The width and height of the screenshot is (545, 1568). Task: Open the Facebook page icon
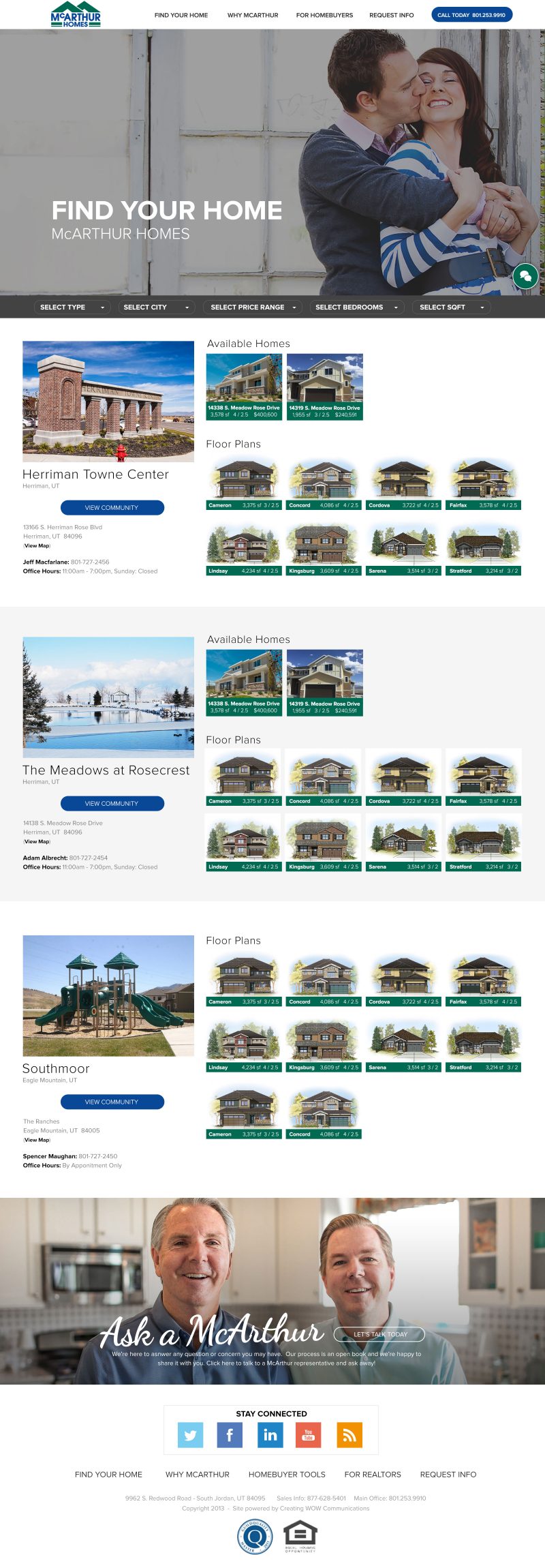click(230, 1435)
